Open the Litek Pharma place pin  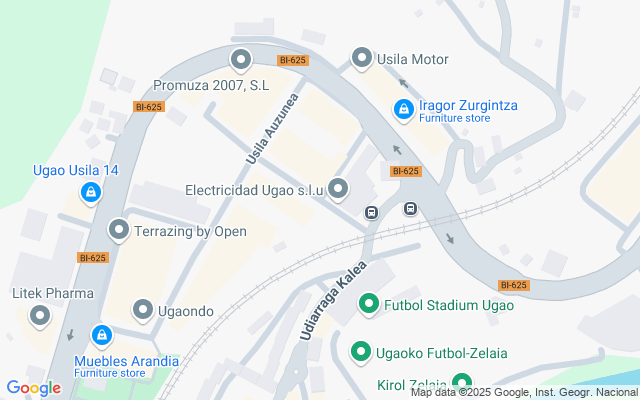coord(40,316)
